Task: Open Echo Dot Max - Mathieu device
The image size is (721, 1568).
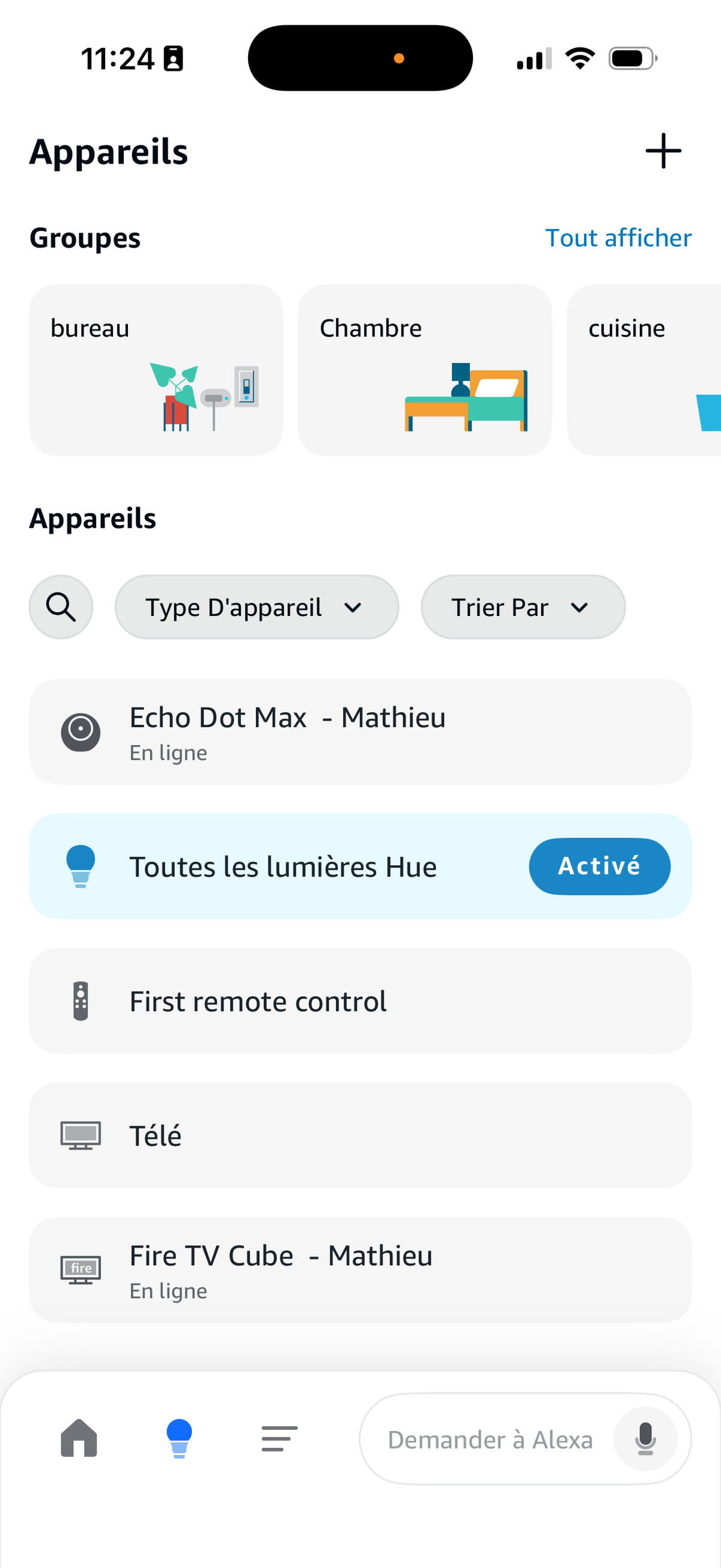Action: tap(360, 732)
